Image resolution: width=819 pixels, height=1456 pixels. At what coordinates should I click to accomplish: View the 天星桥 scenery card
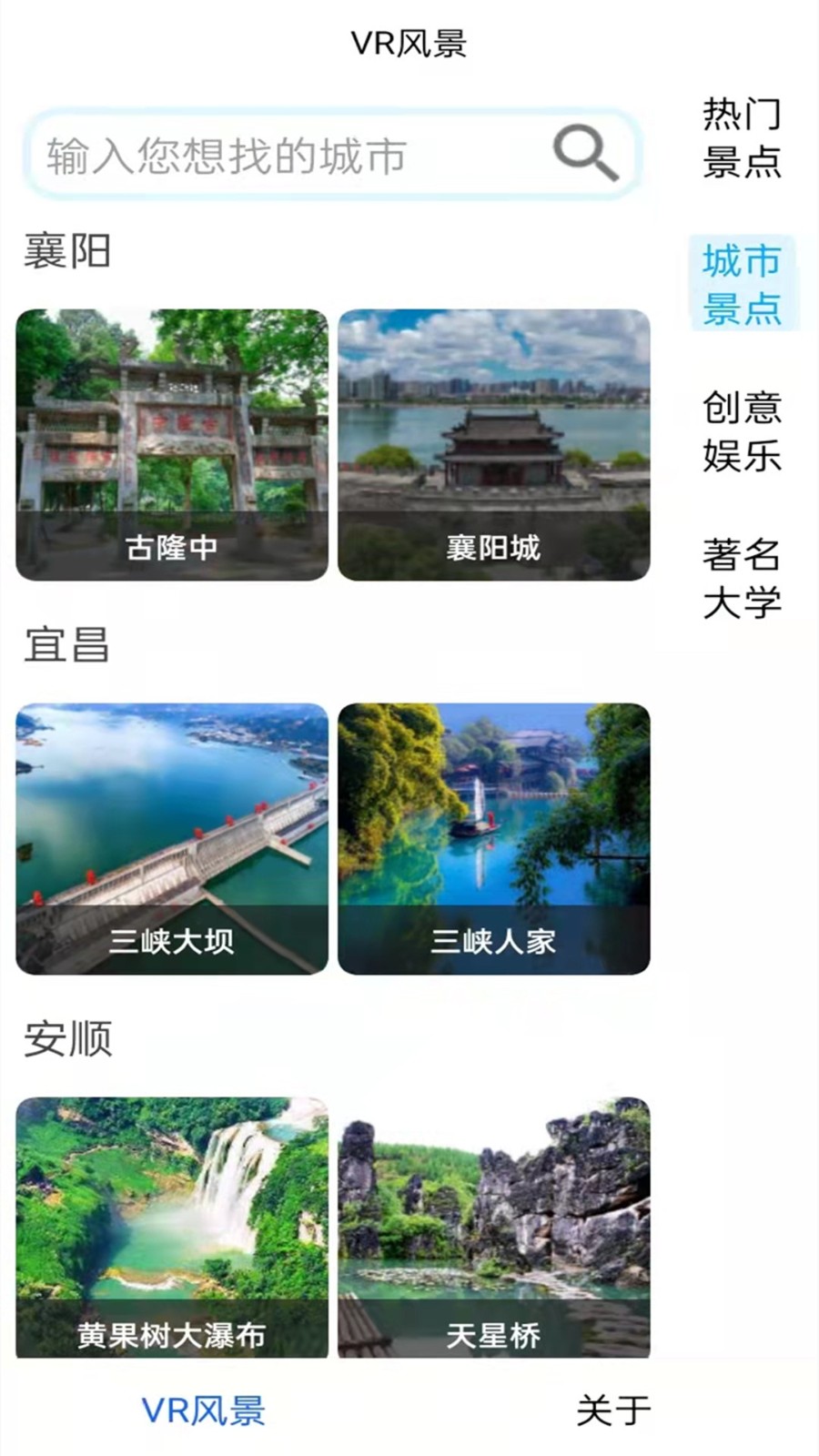pyautogui.click(x=494, y=1228)
